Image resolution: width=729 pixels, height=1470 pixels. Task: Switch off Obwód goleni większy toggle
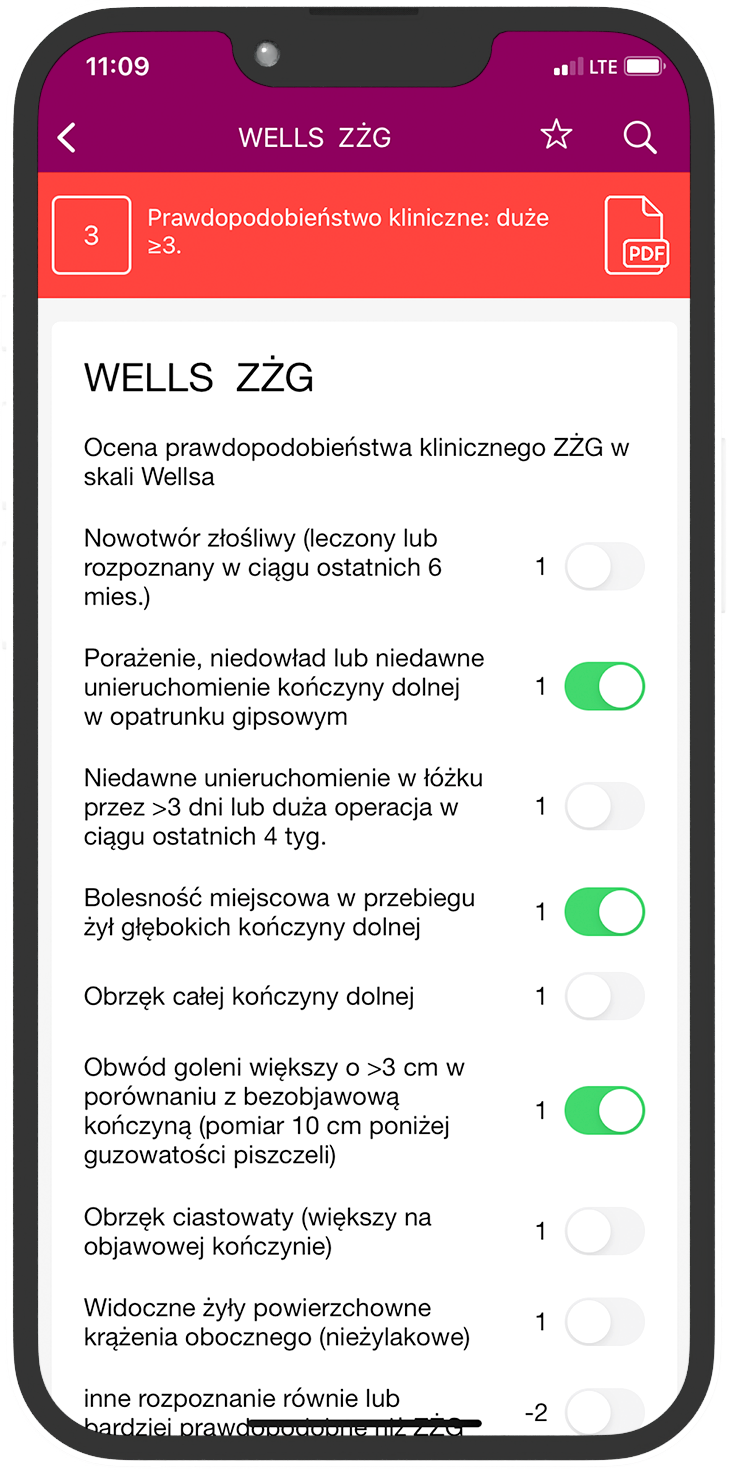click(605, 1111)
